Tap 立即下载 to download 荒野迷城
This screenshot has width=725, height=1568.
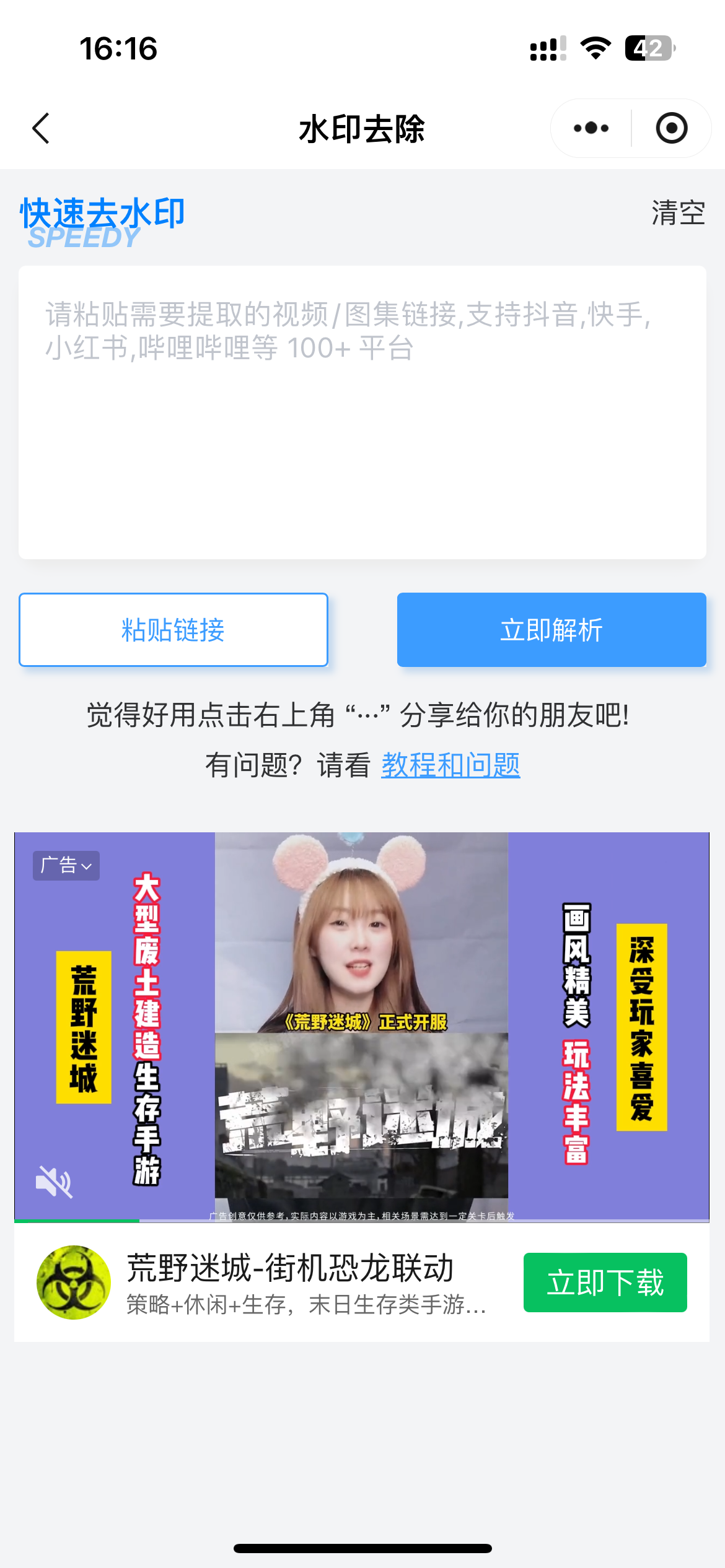coord(605,1283)
